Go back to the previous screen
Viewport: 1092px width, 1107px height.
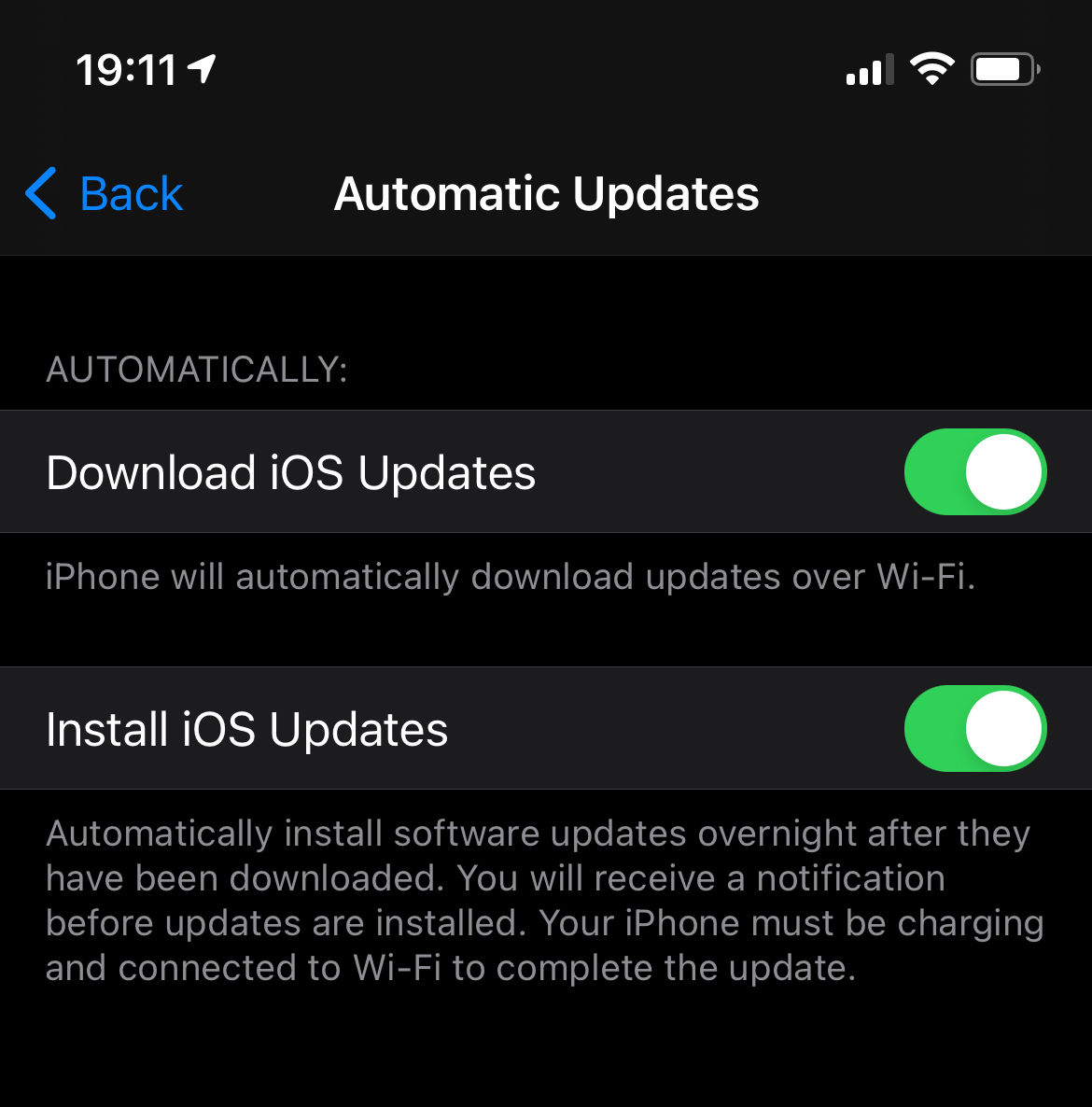click(x=105, y=194)
